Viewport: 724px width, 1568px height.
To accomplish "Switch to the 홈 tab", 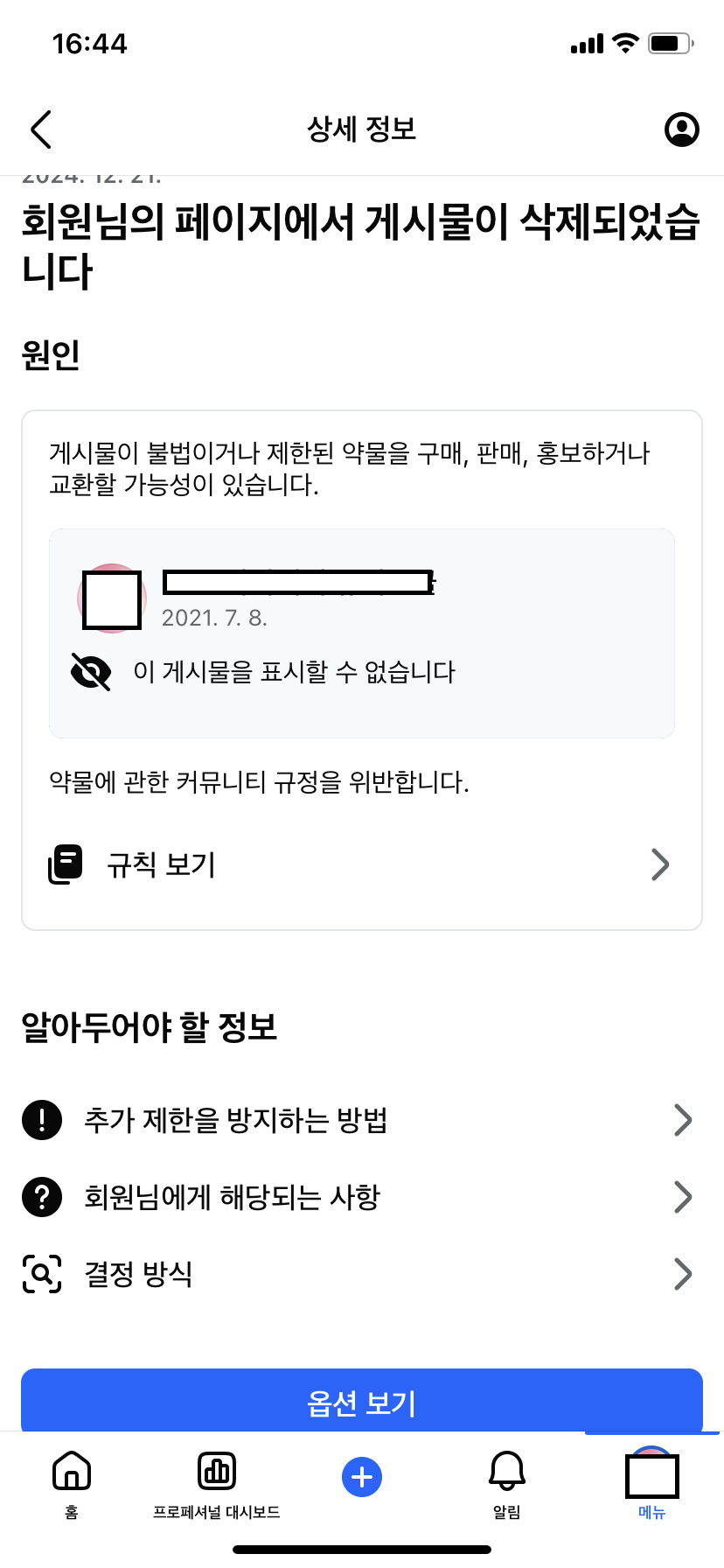I will pyautogui.click(x=72, y=1484).
